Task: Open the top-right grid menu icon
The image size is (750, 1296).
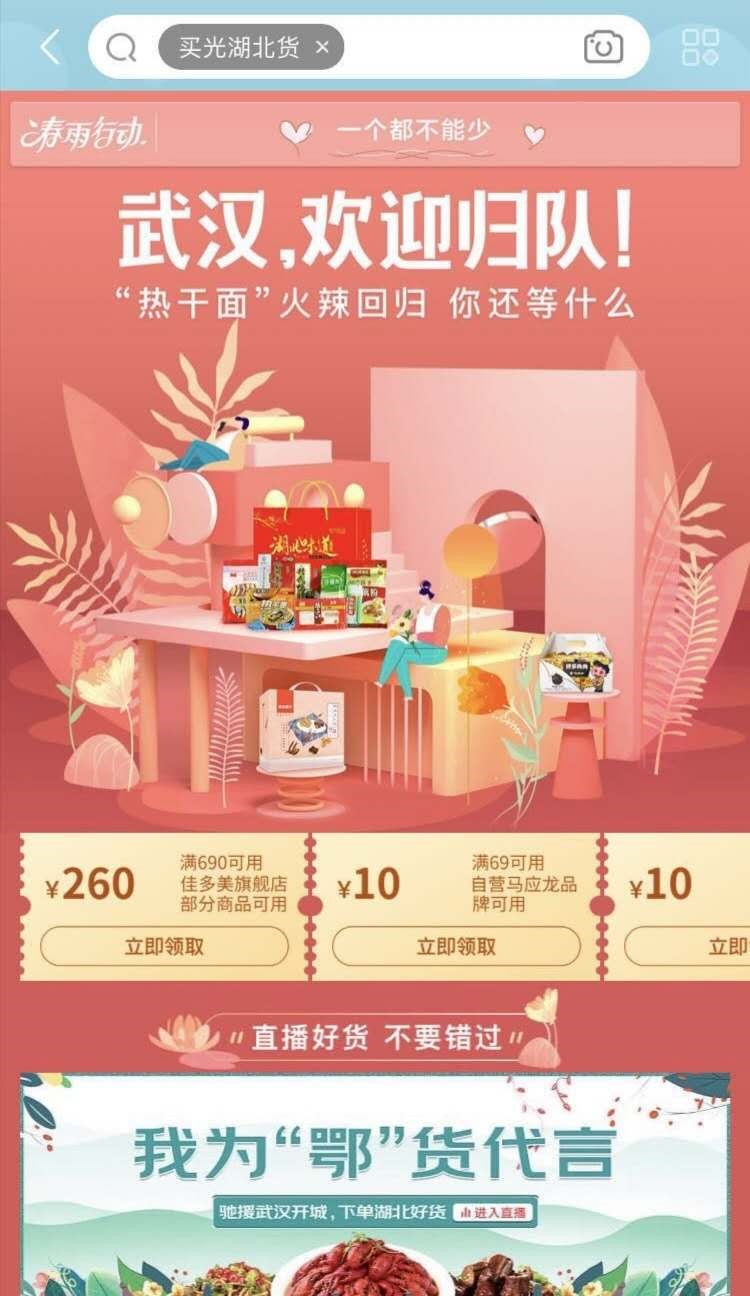Action: pyautogui.click(x=700, y=47)
